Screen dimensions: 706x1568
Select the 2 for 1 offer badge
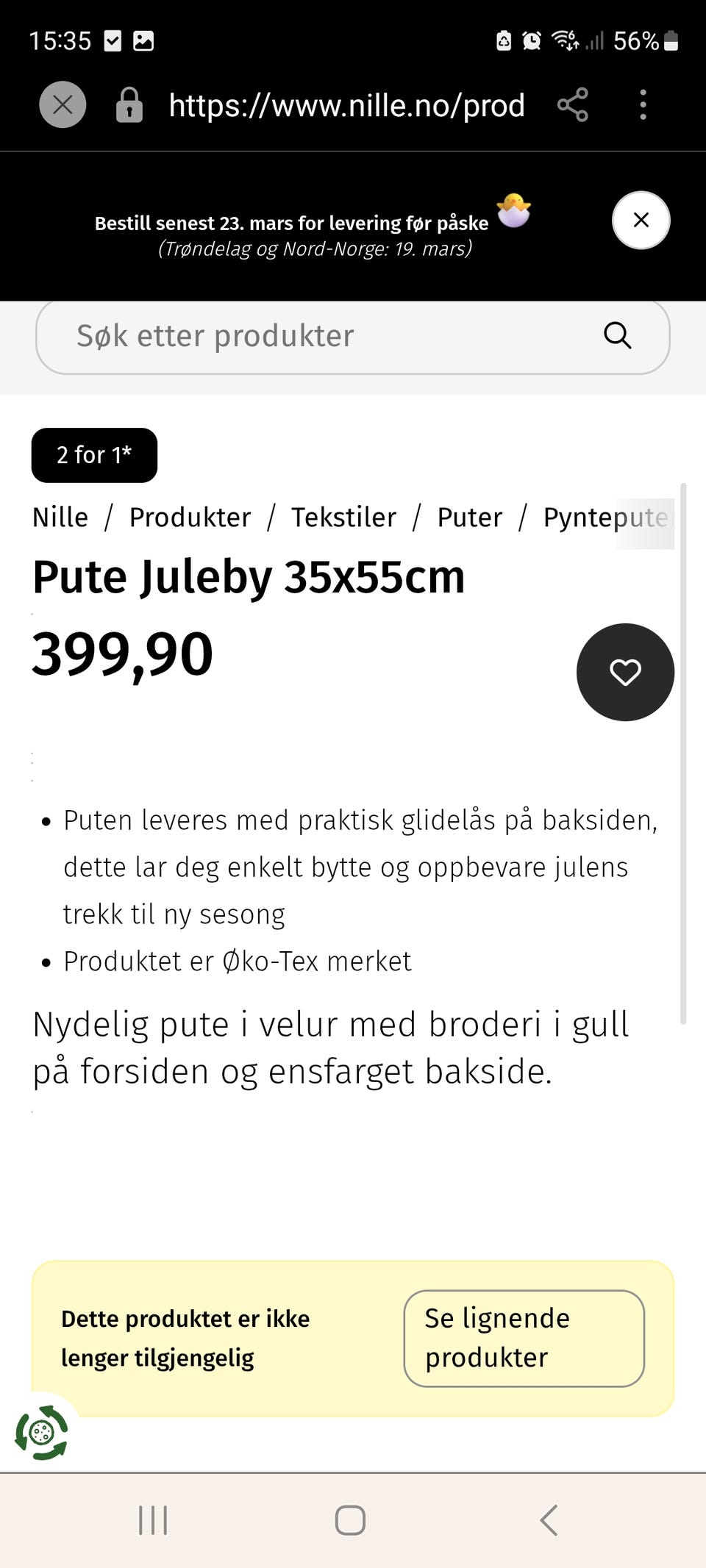(93, 454)
